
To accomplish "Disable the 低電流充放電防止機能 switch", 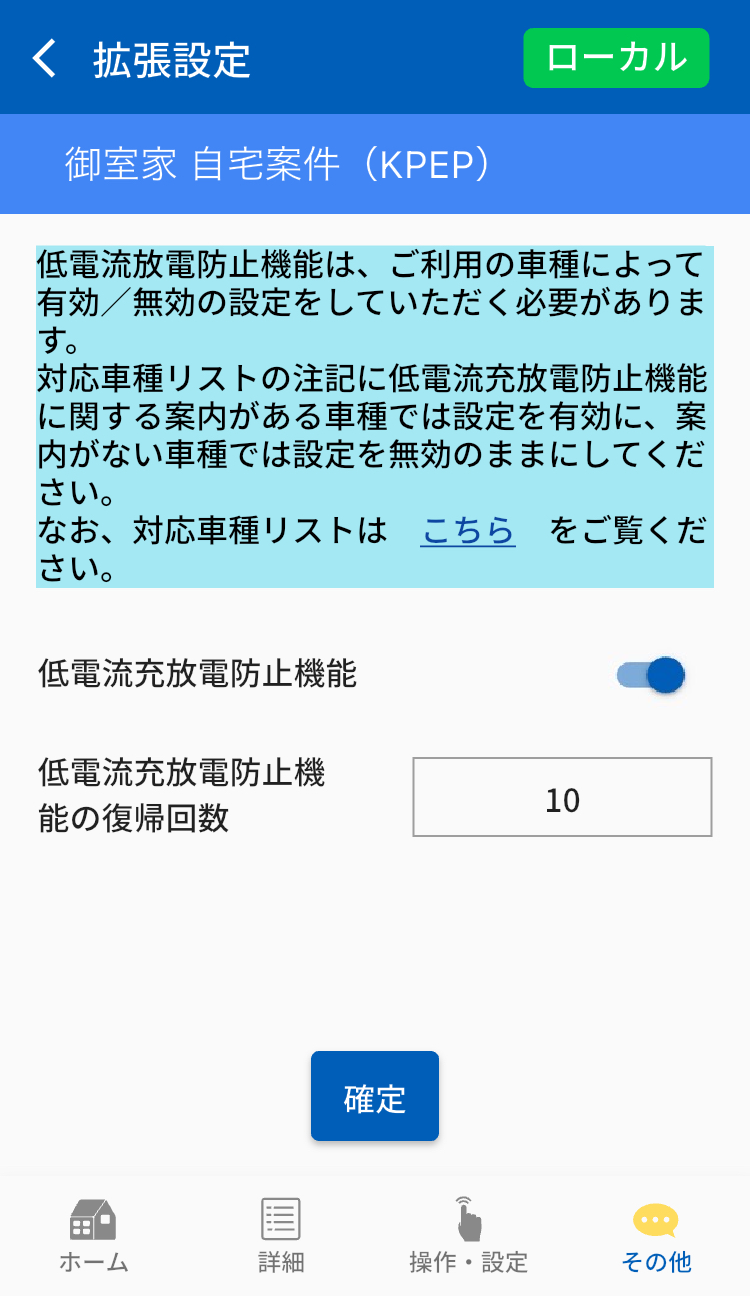I will tap(651, 676).
